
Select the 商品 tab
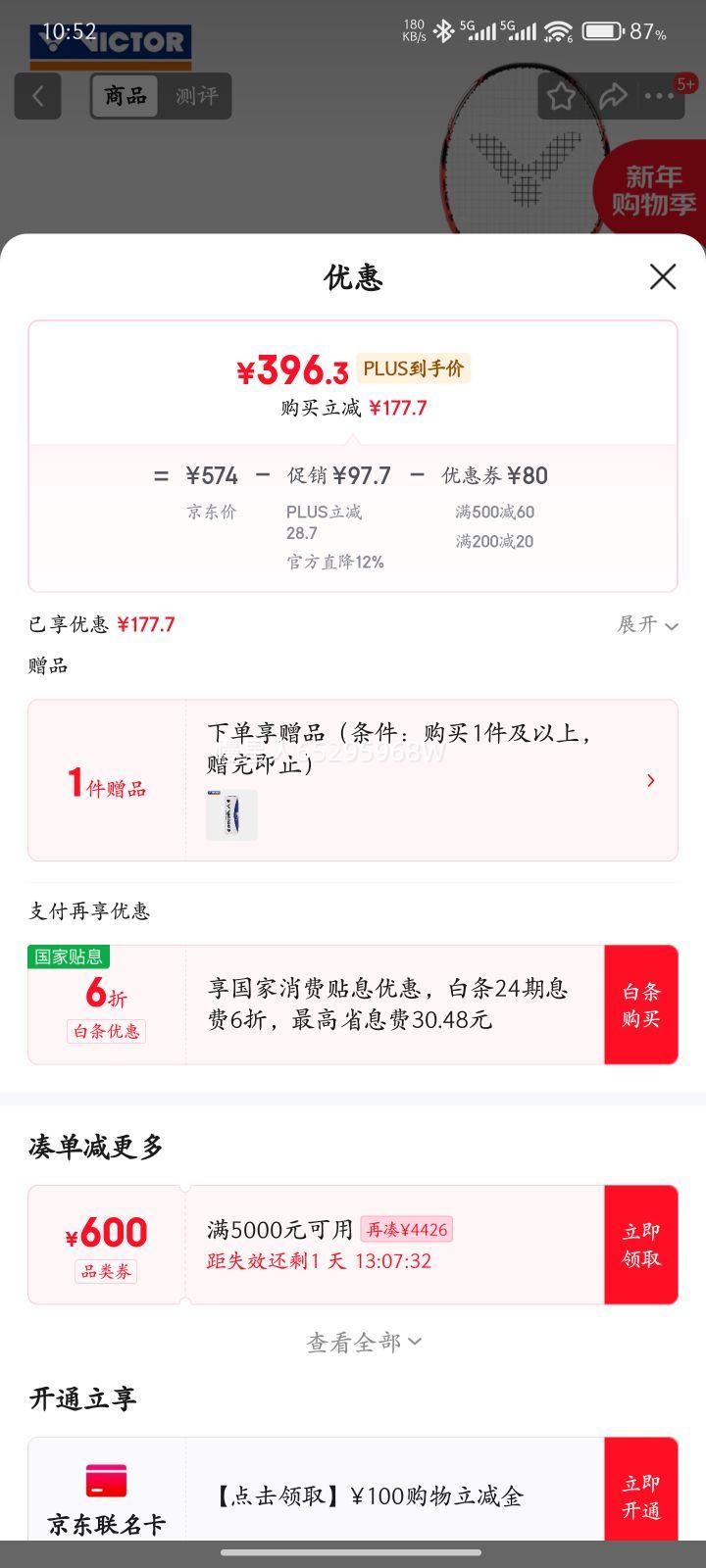click(124, 96)
